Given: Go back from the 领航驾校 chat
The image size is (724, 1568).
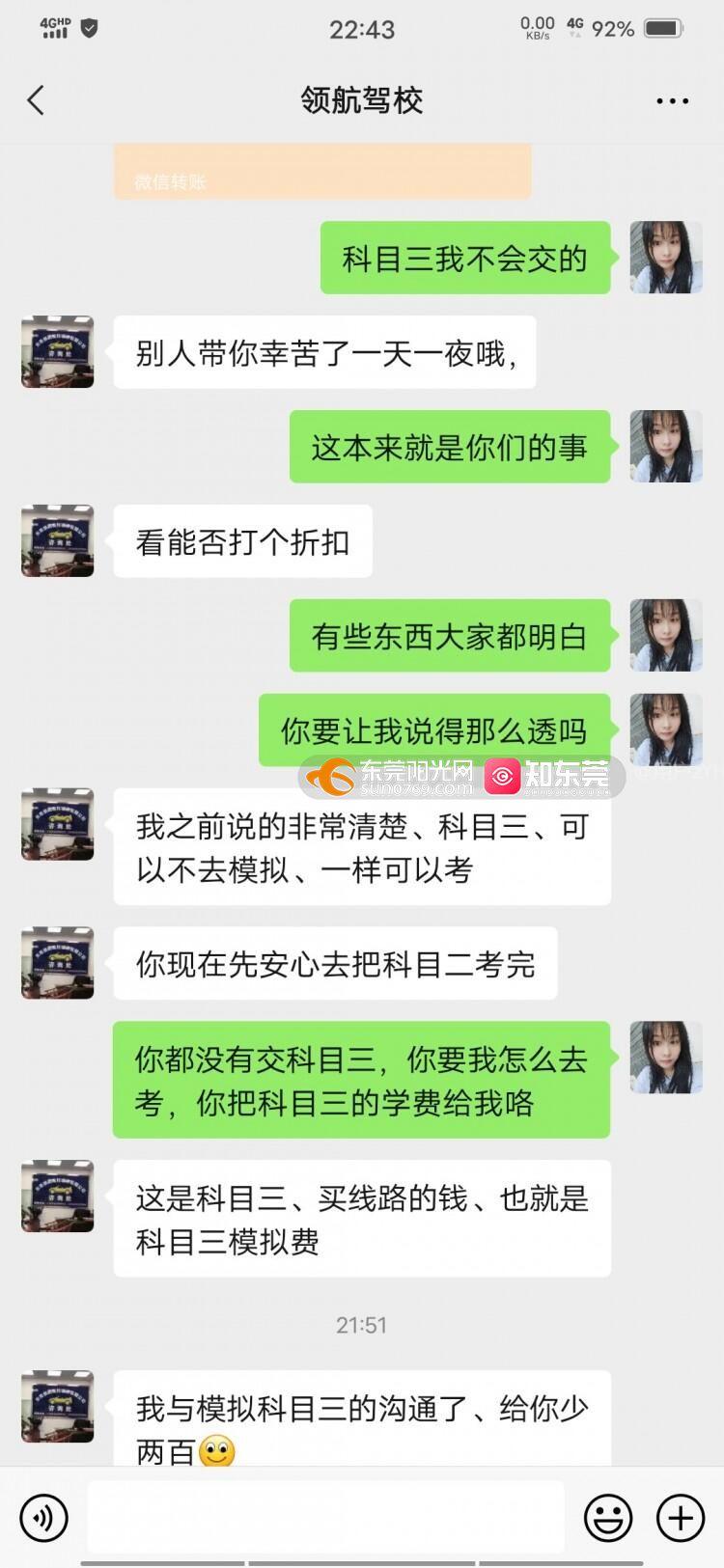Looking at the screenshot, I should pos(36,100).
